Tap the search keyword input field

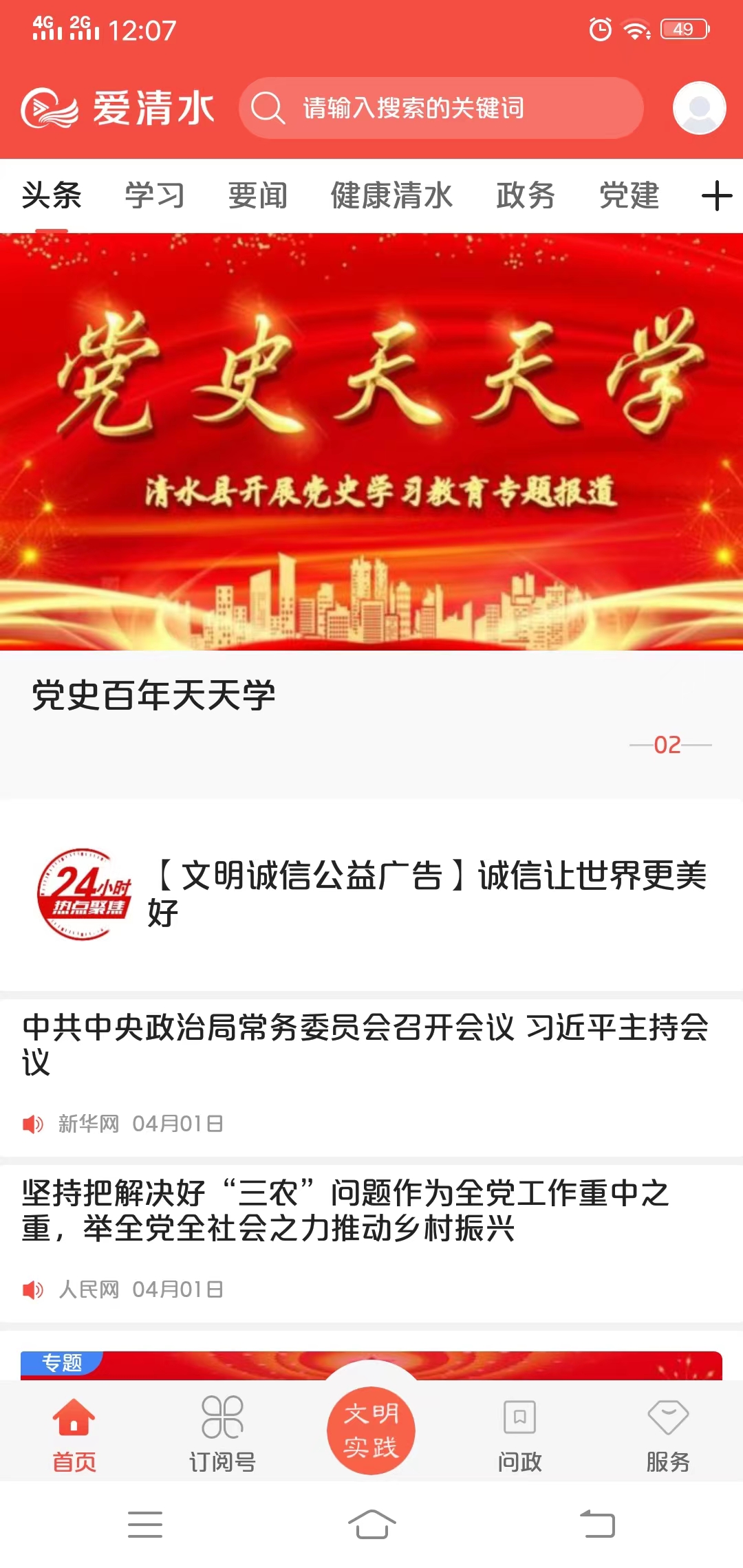tap(440, 108)
